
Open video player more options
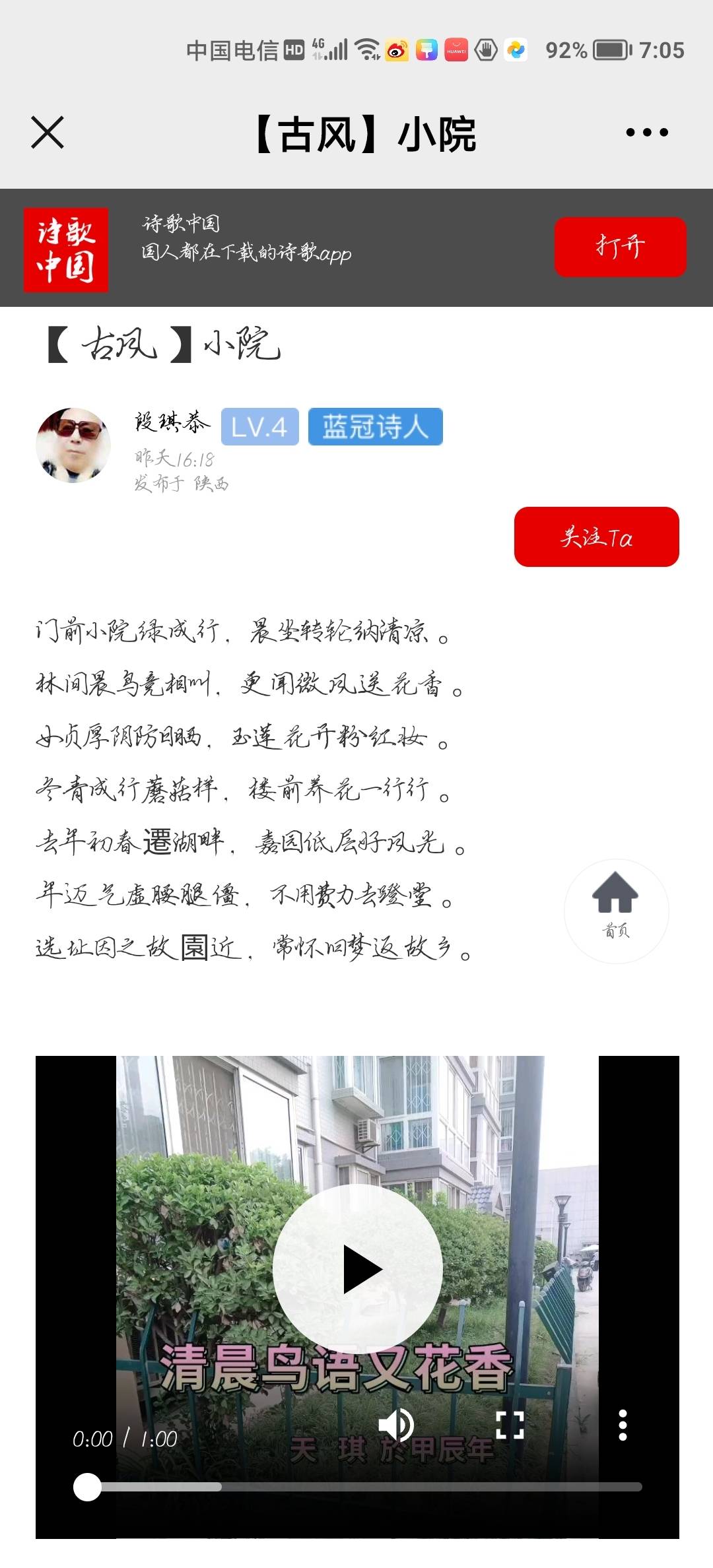(622, 1425)
